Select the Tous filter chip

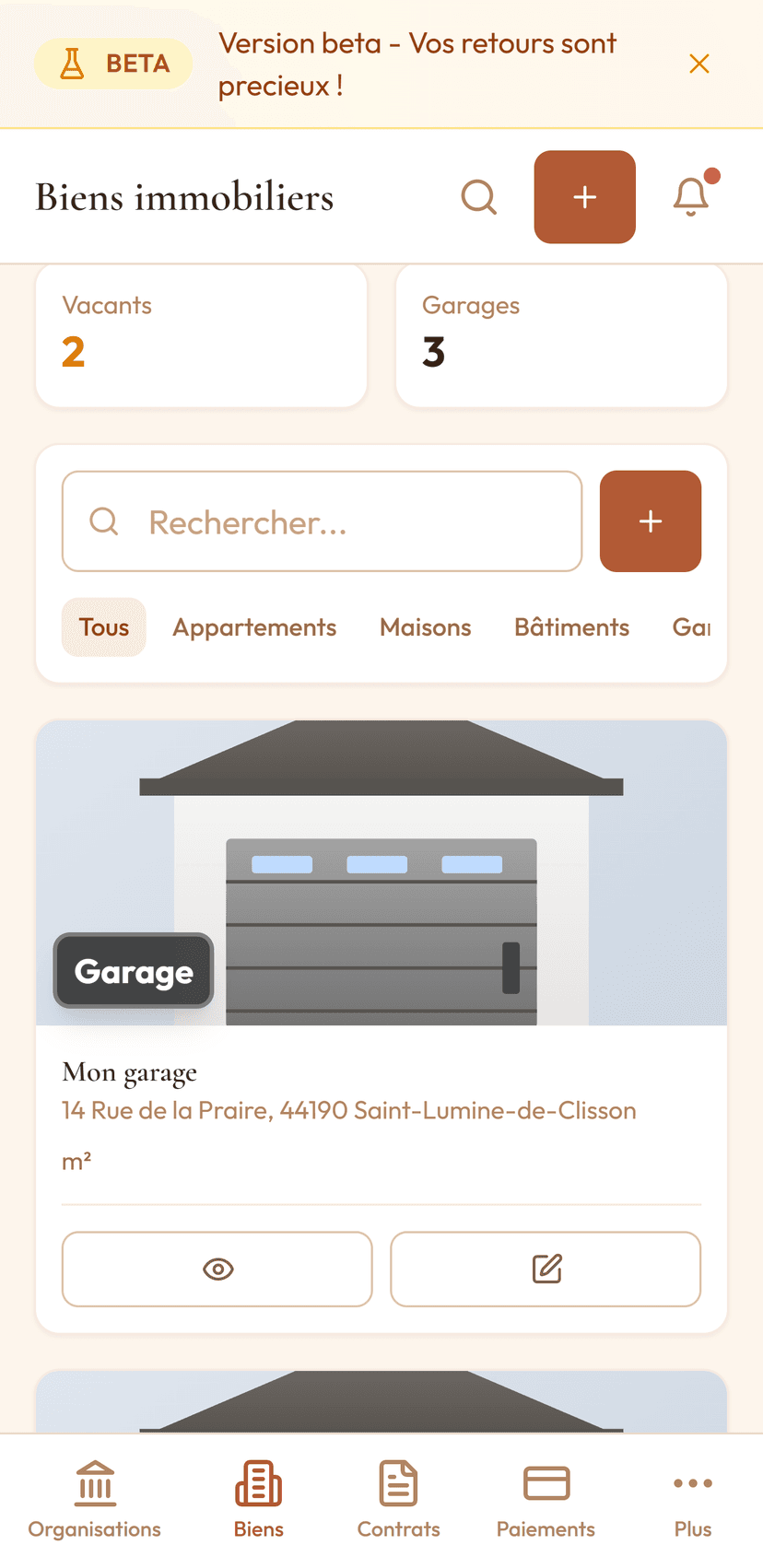tap(103, 627)
